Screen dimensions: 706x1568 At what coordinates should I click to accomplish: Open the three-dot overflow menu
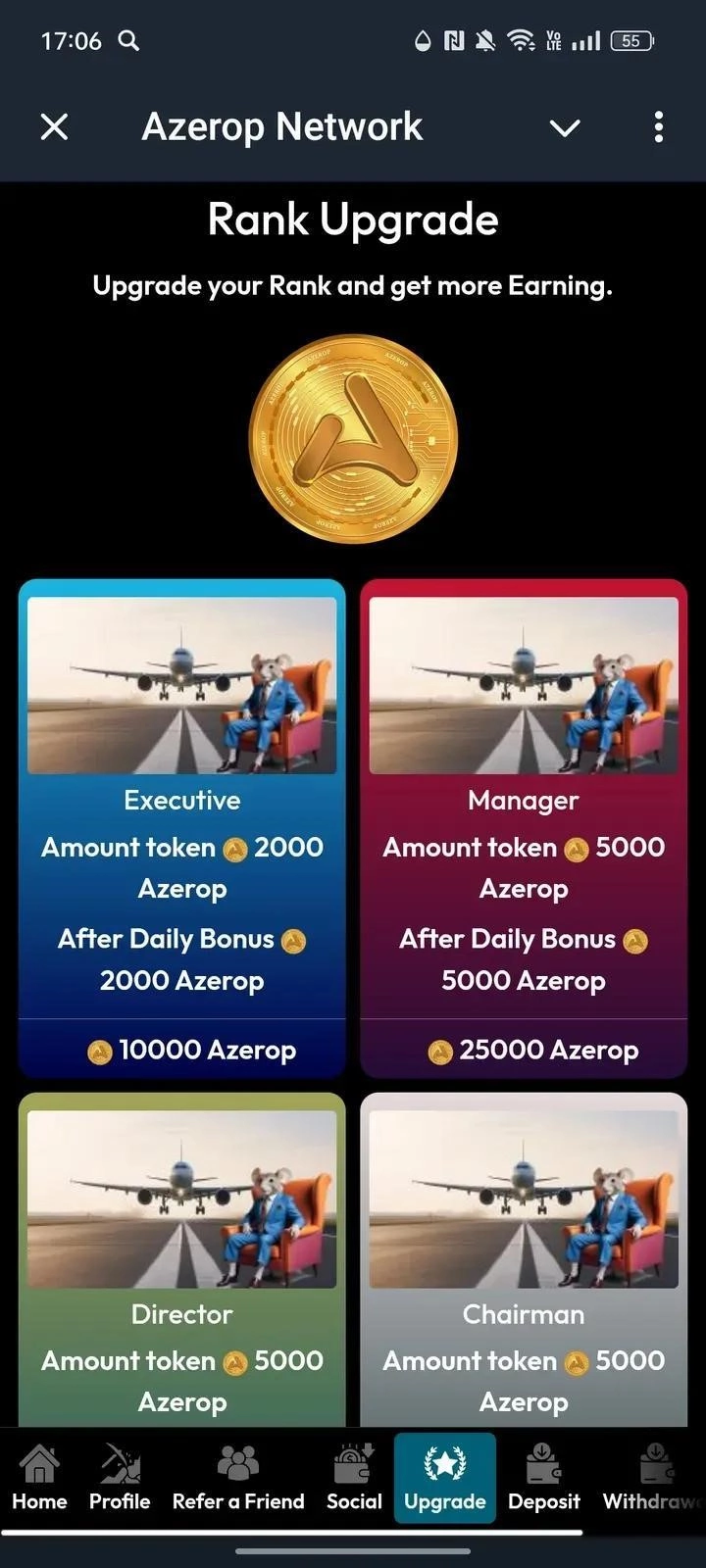(x=658, y=126)
